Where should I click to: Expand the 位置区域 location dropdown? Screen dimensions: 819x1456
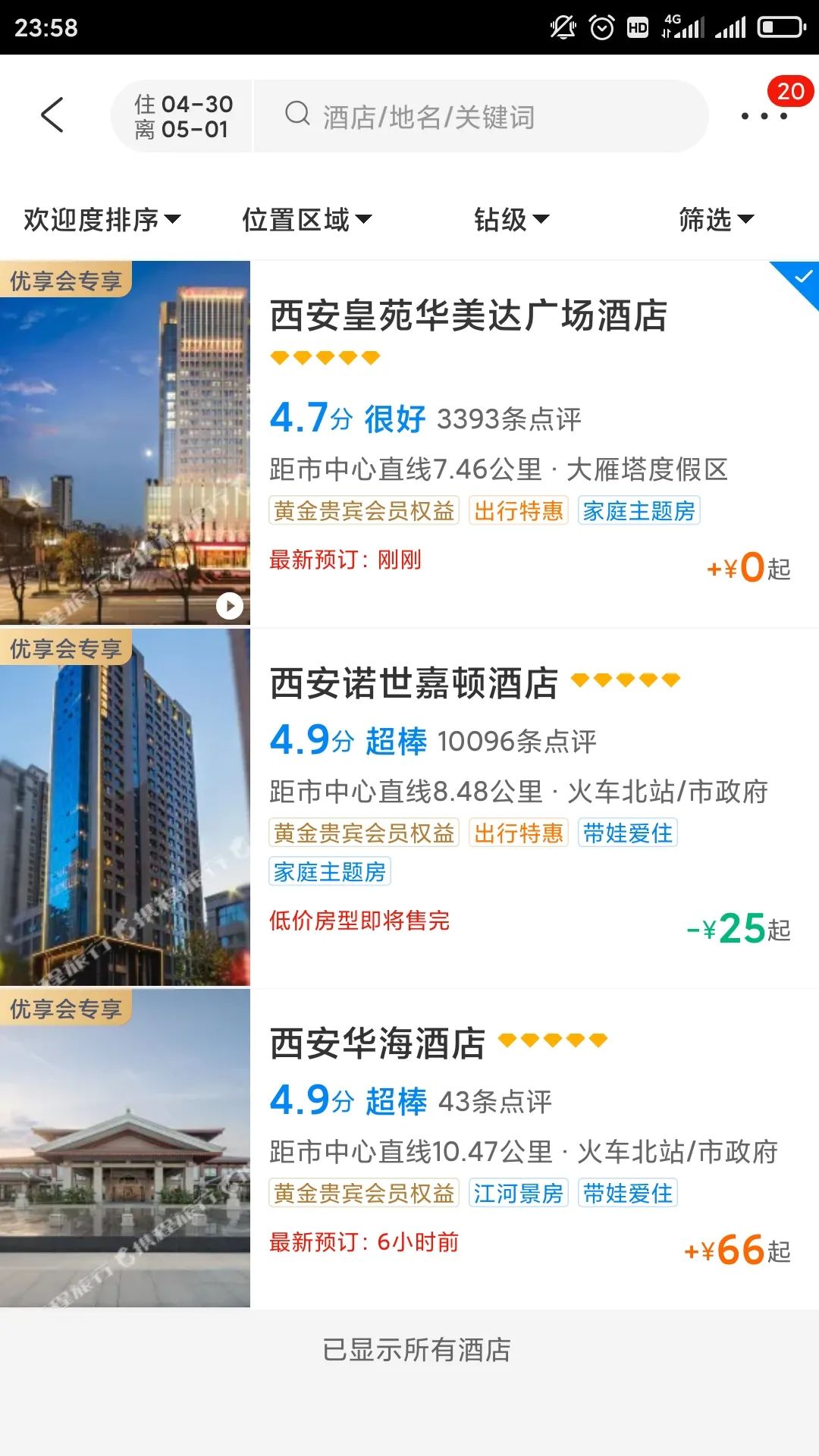(x=307, y=220)
